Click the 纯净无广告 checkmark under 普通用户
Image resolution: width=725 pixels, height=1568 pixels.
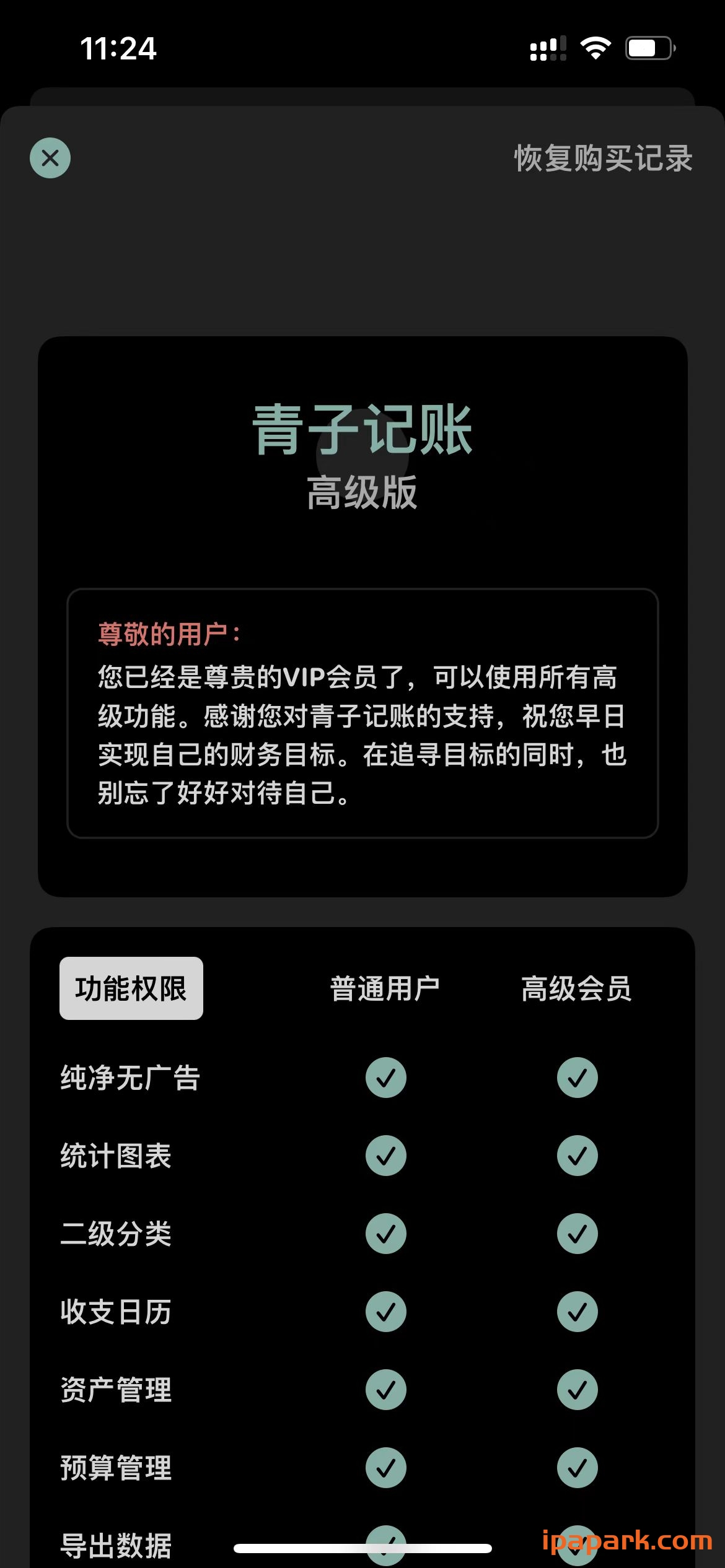[x=385, y=1078]
